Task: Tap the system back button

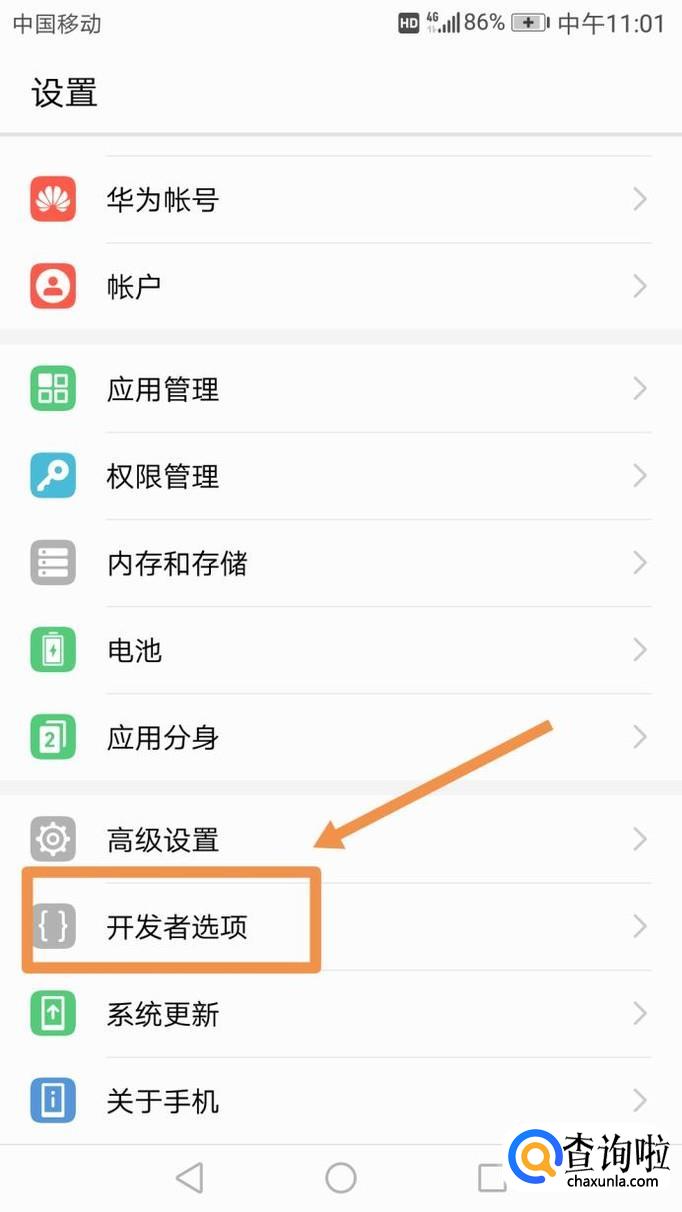Action: pyautogui.click(x=189, y=1178)
